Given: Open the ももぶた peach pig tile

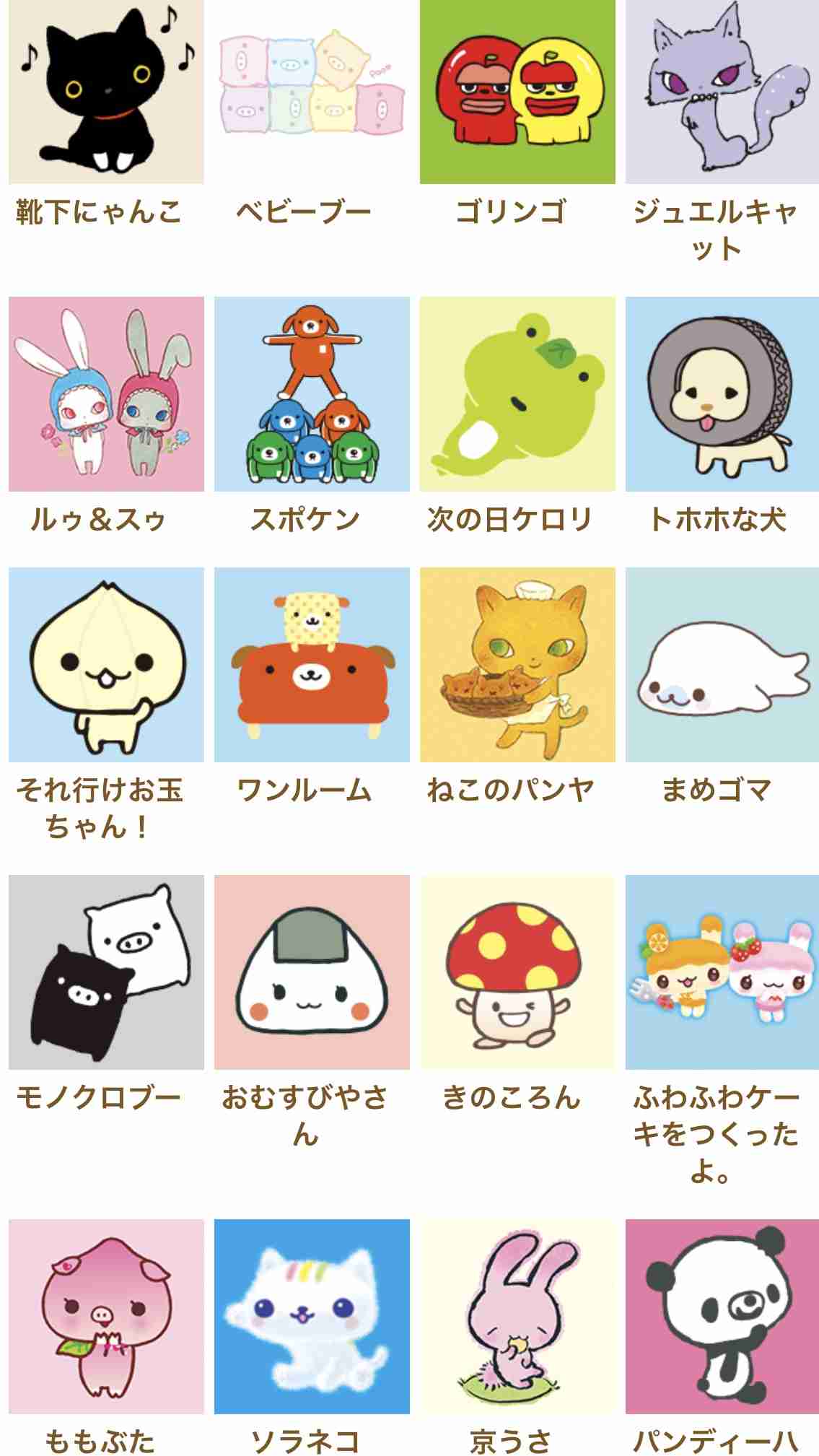Looking at the screenshot, I should [x=106, y=1316].
